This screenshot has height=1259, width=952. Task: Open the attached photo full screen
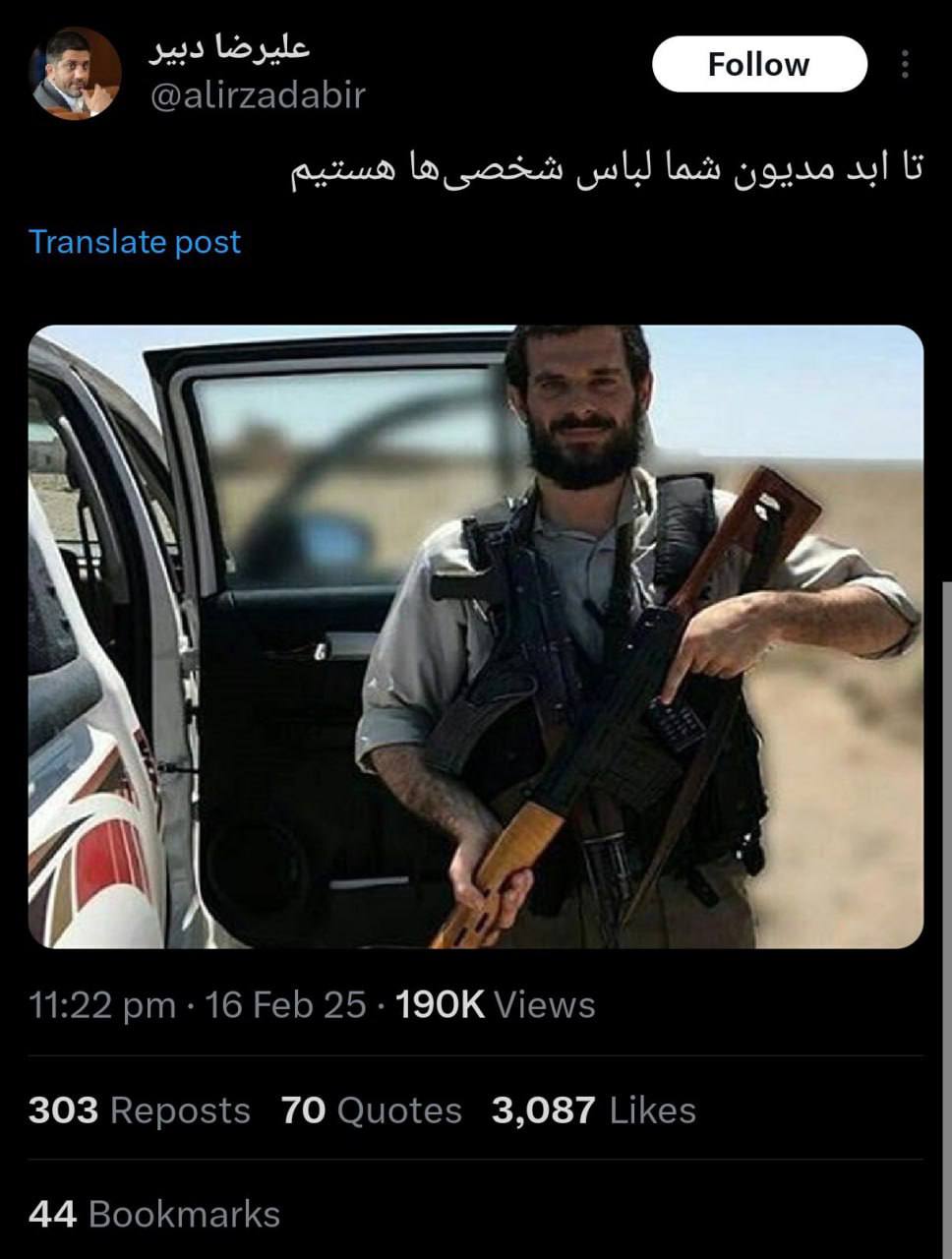point(476,636)
